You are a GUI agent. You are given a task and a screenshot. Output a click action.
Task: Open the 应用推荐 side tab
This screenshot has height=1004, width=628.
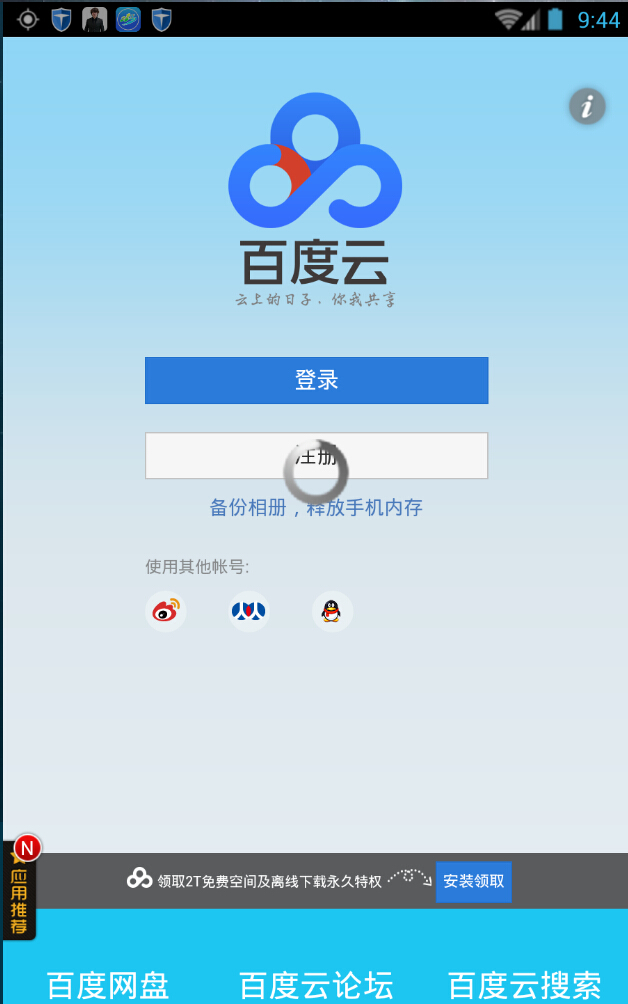tap(20, 890)
